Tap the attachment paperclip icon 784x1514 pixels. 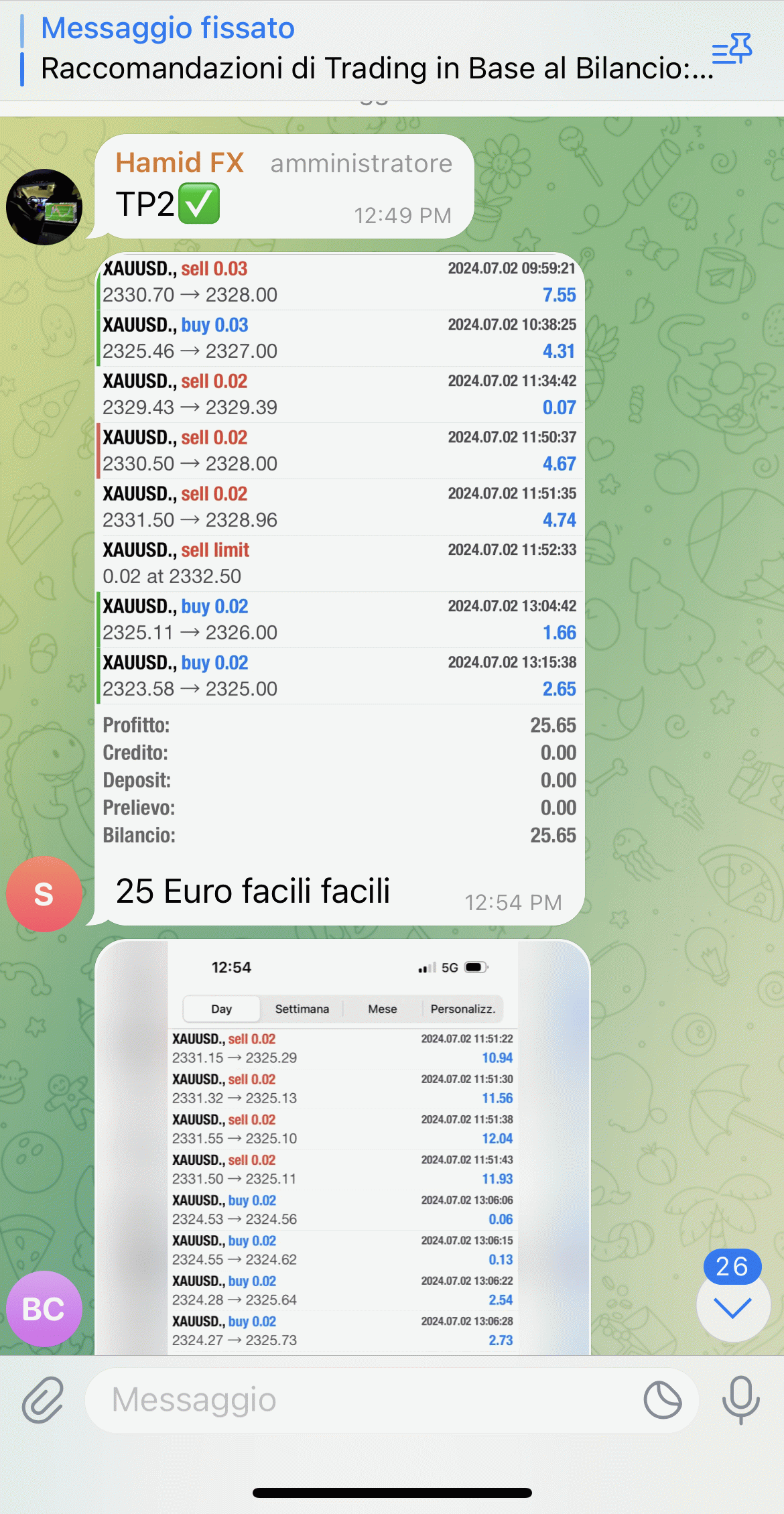[43, 1400]
